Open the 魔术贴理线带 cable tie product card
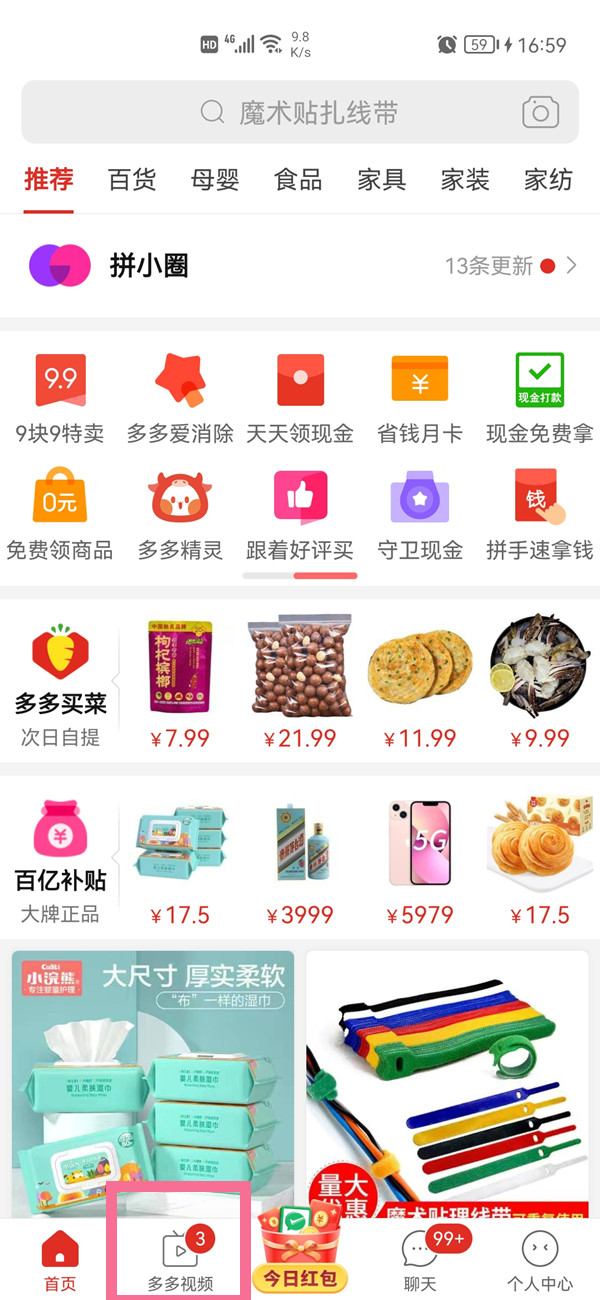 click(x=447, y=1082)
